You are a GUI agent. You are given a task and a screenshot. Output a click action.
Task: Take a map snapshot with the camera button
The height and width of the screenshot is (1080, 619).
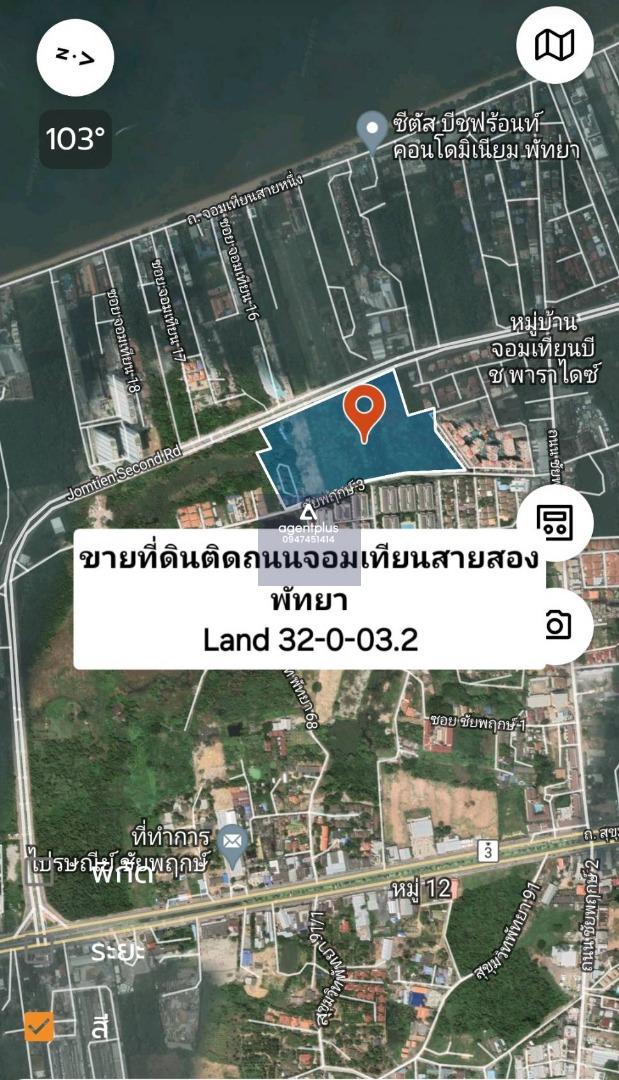556,625
